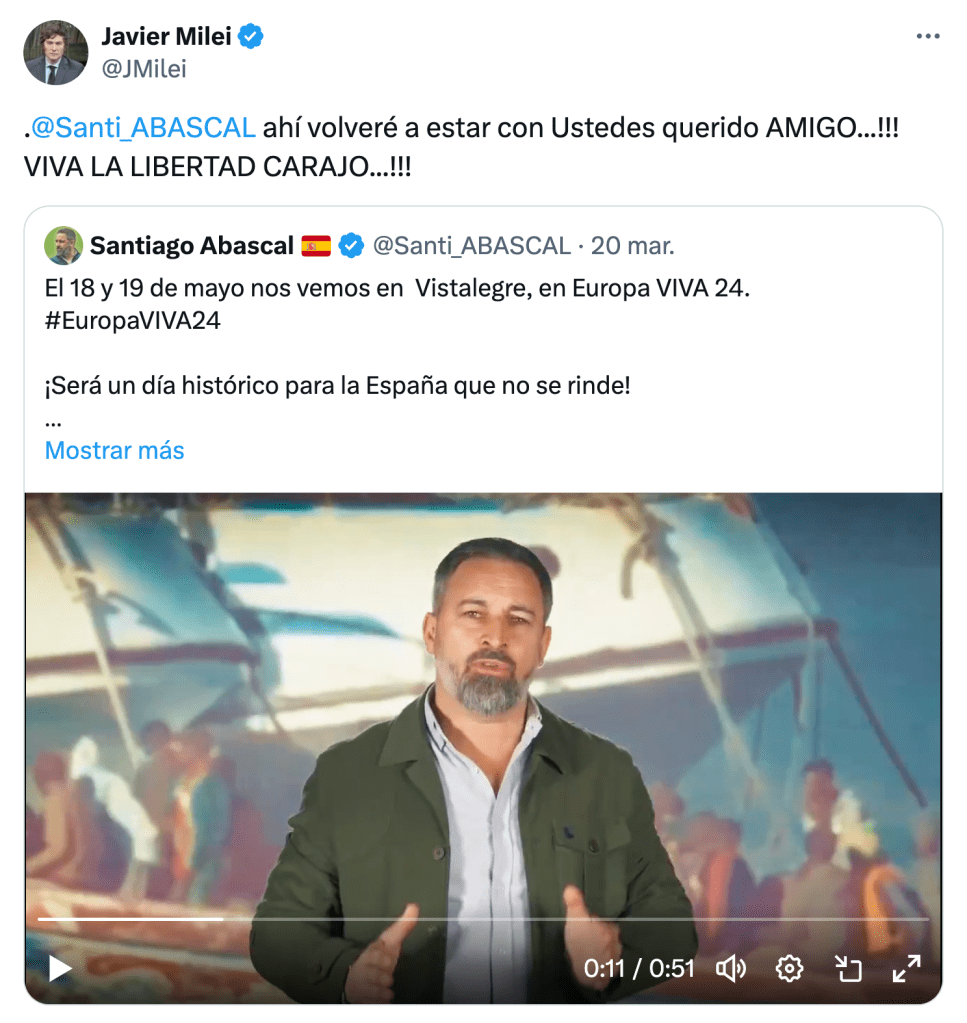Open Santiago Abascal's quoted profile avatar
The height and width of the screenshot is (1023, 967).
pos(63,245)
